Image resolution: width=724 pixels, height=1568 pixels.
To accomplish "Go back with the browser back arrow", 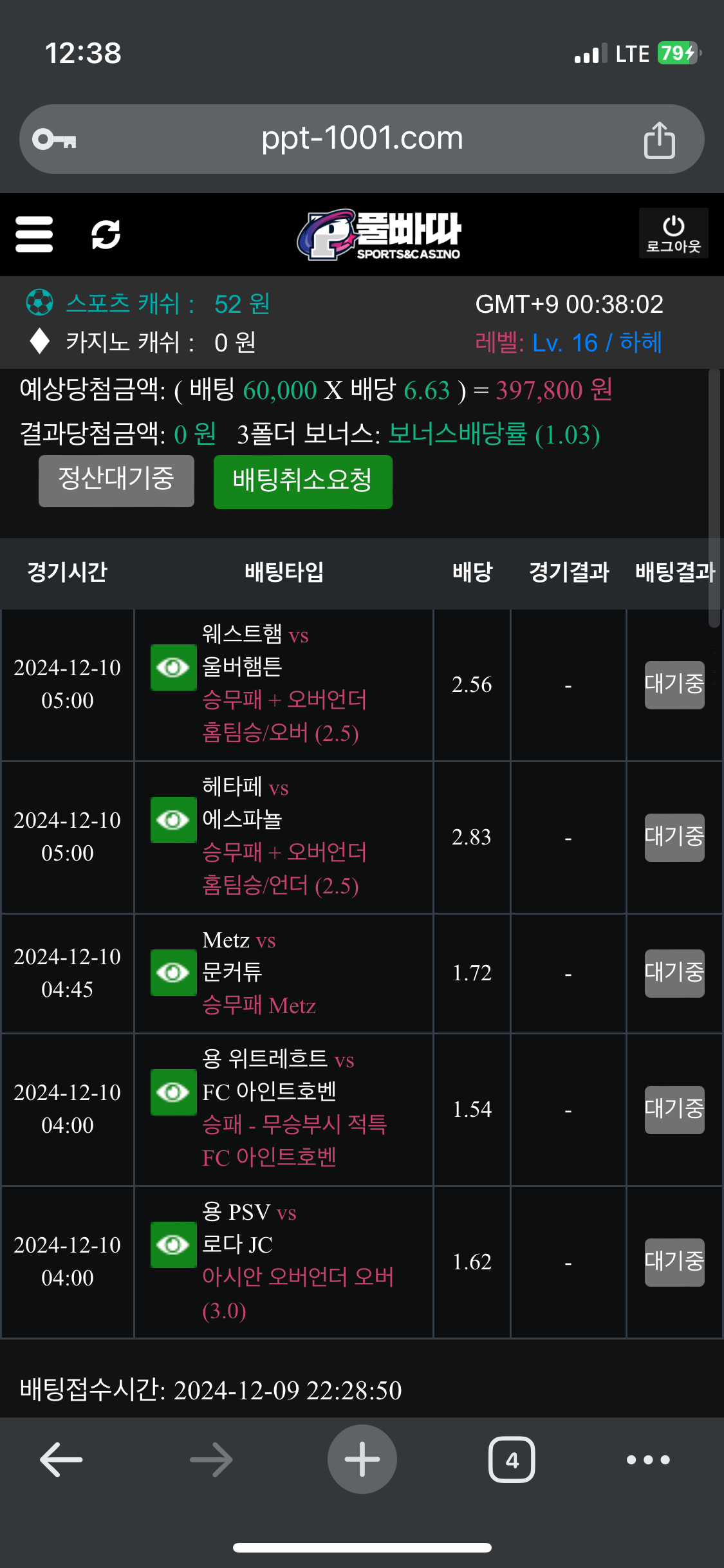I will (x=61, y=1460).
